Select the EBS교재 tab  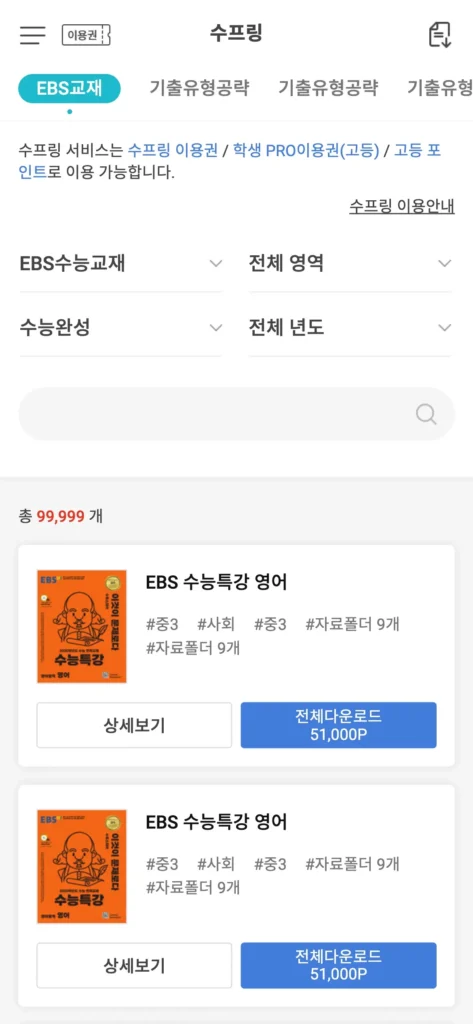[69, 89]
